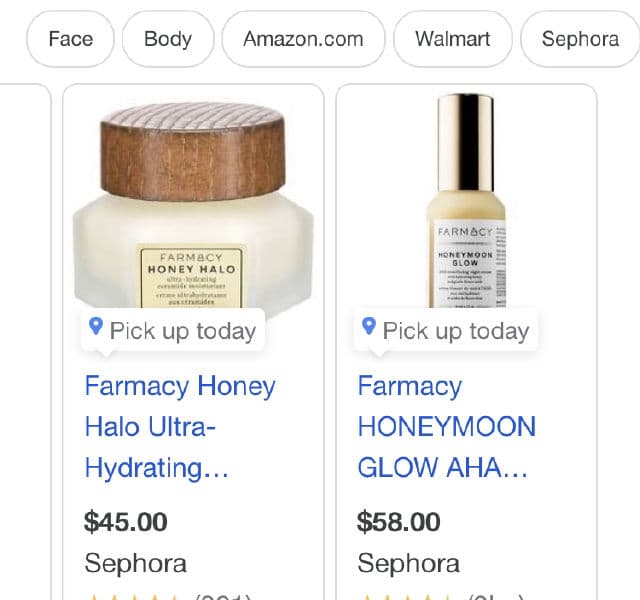Image resolution: width=640 pixels, height=600 pixels.
Task: Open the Farmacy HONEYMOON GLOW product card
Action: coord(446,426)
